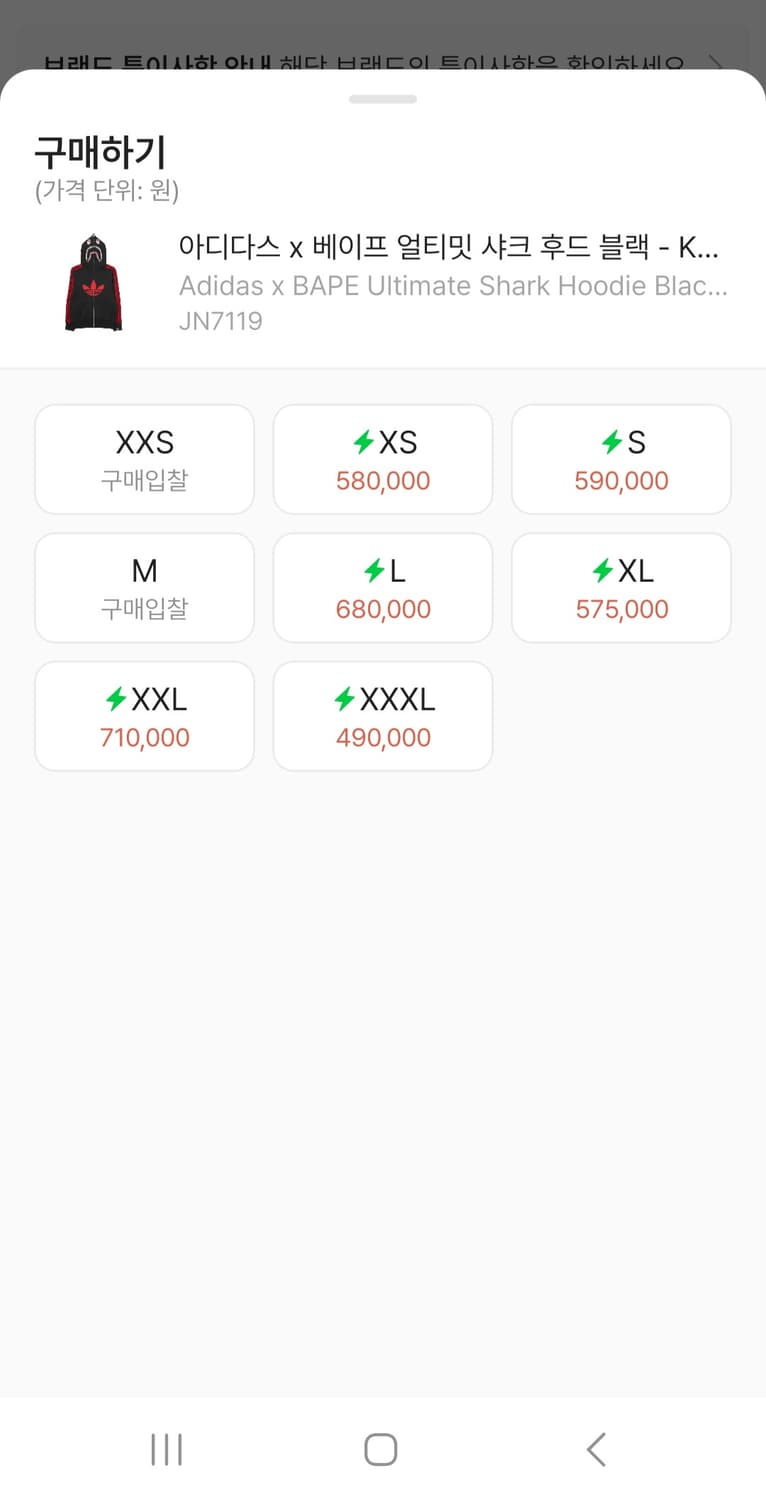This screenshot has width=766, height=1500.
Task: Tap the Home button in the navigation bar
Action: (380, 1447)
